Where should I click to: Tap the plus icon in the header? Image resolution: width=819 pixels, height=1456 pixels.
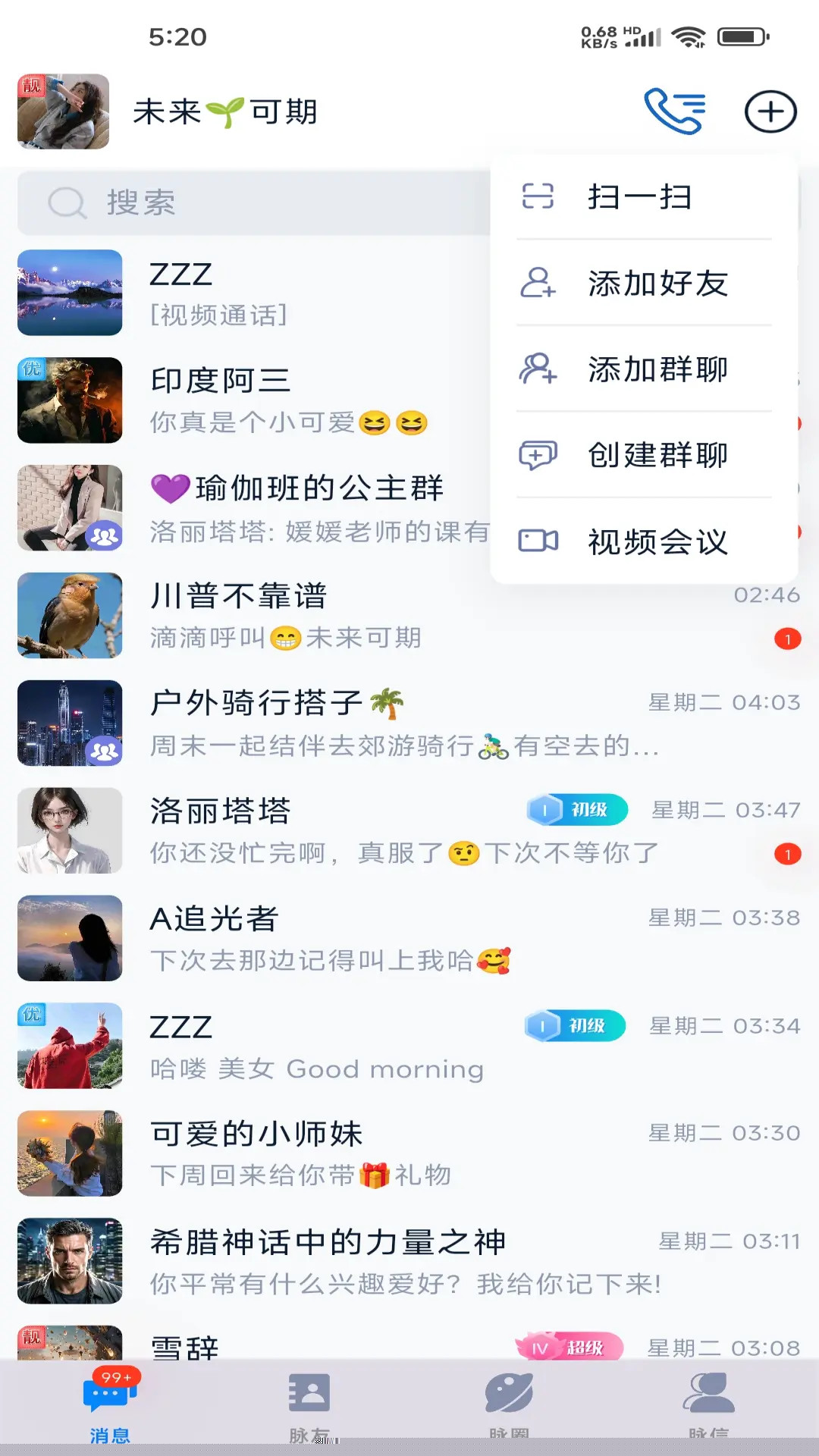770,112
